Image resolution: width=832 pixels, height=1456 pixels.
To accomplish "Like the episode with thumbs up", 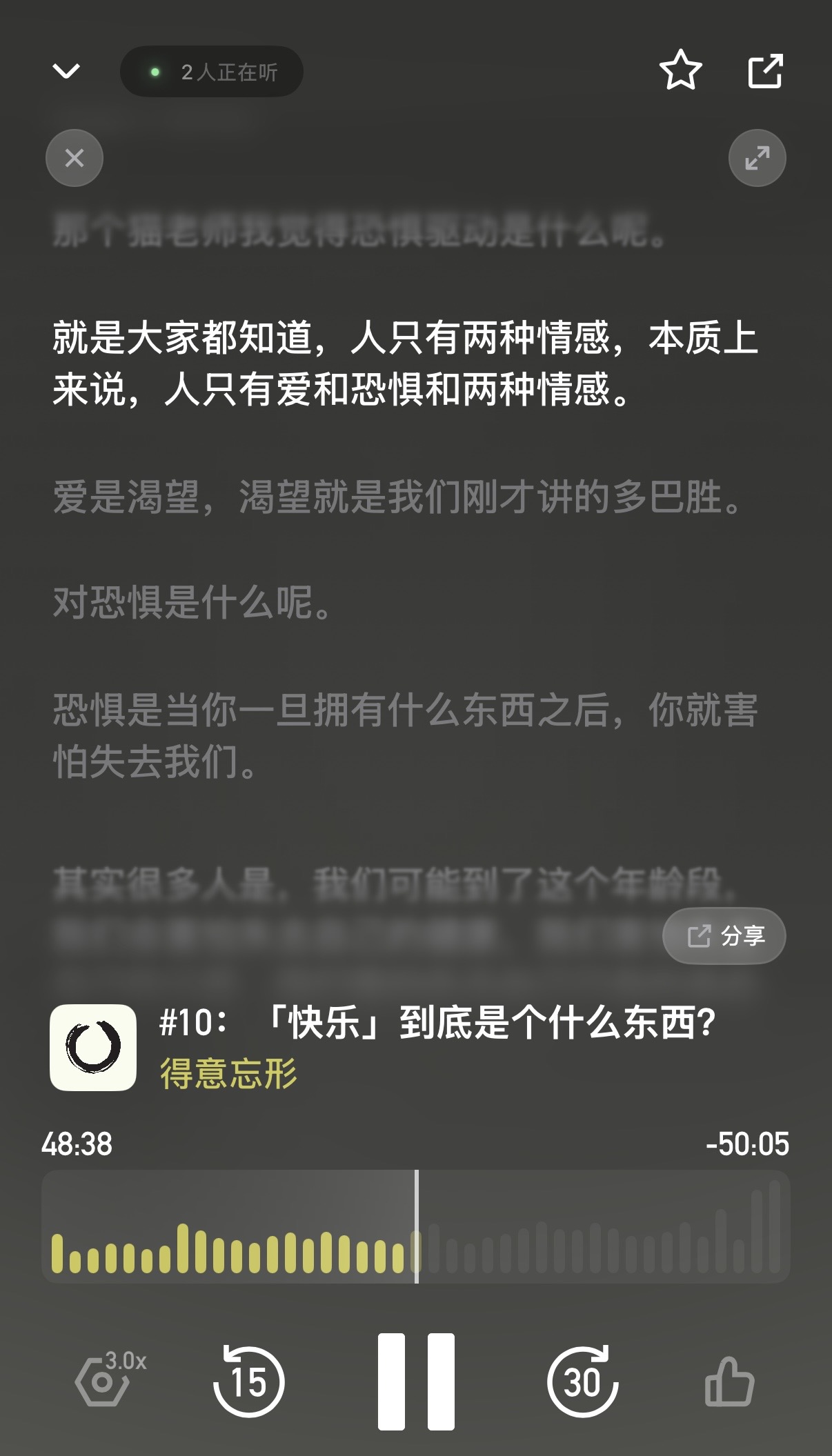I will pyautogui.click(x=729, y=1382).
